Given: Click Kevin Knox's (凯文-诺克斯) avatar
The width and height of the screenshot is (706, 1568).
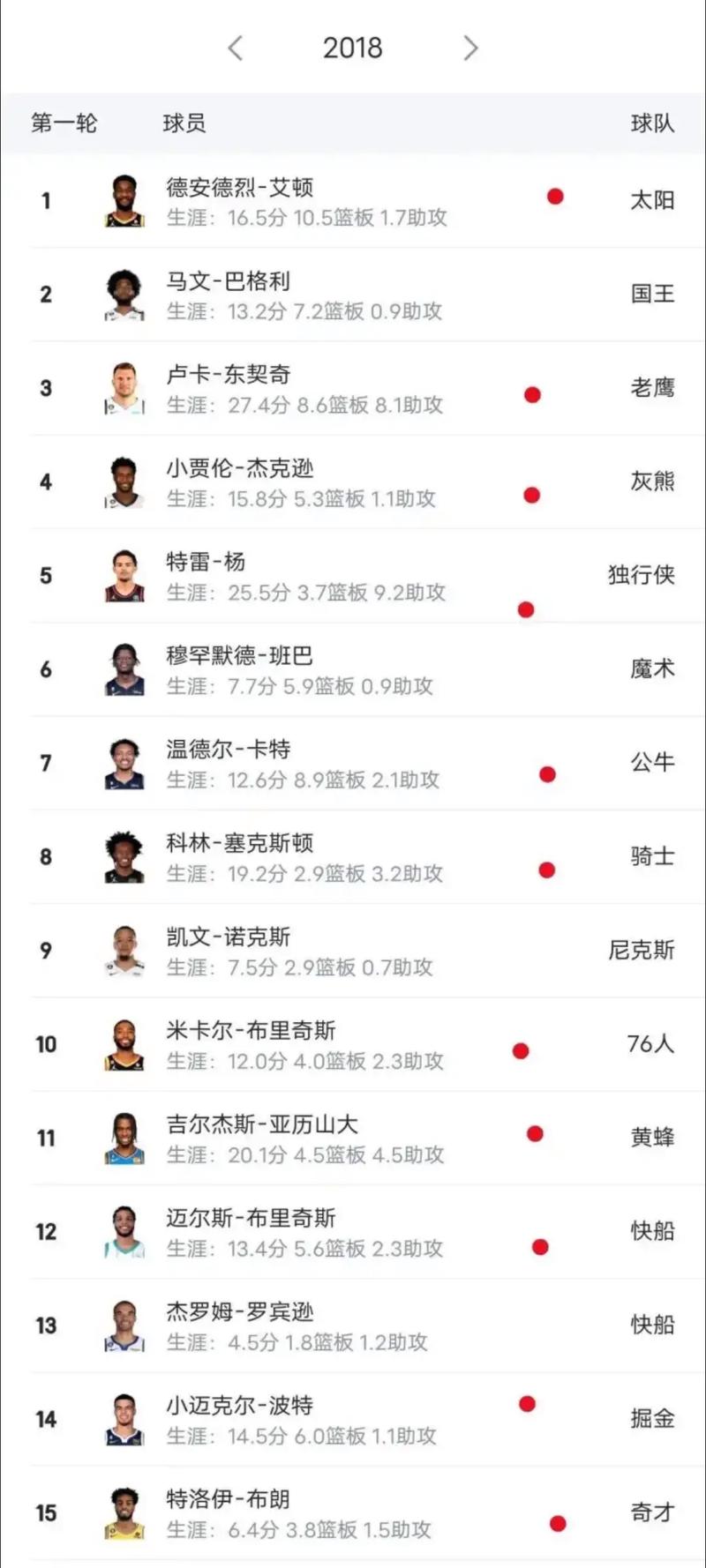Looking at the screenshot, I should pos(124,951).
